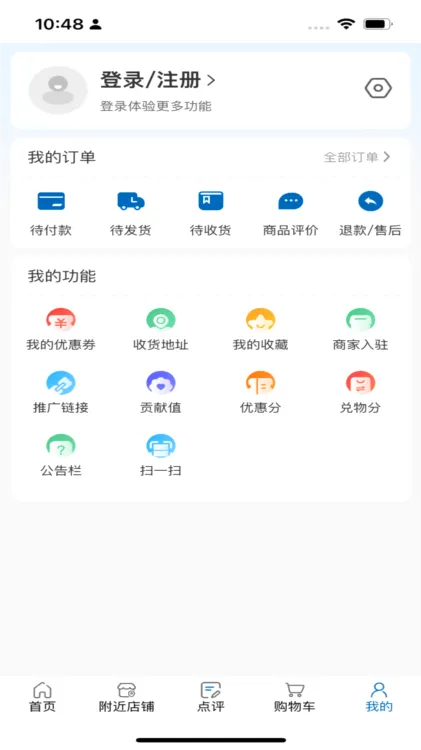Open 退款/售后 refunds and after-sales
Viewport: 421px width, 750px height.
pyautogui.click(x=370, y=213)
